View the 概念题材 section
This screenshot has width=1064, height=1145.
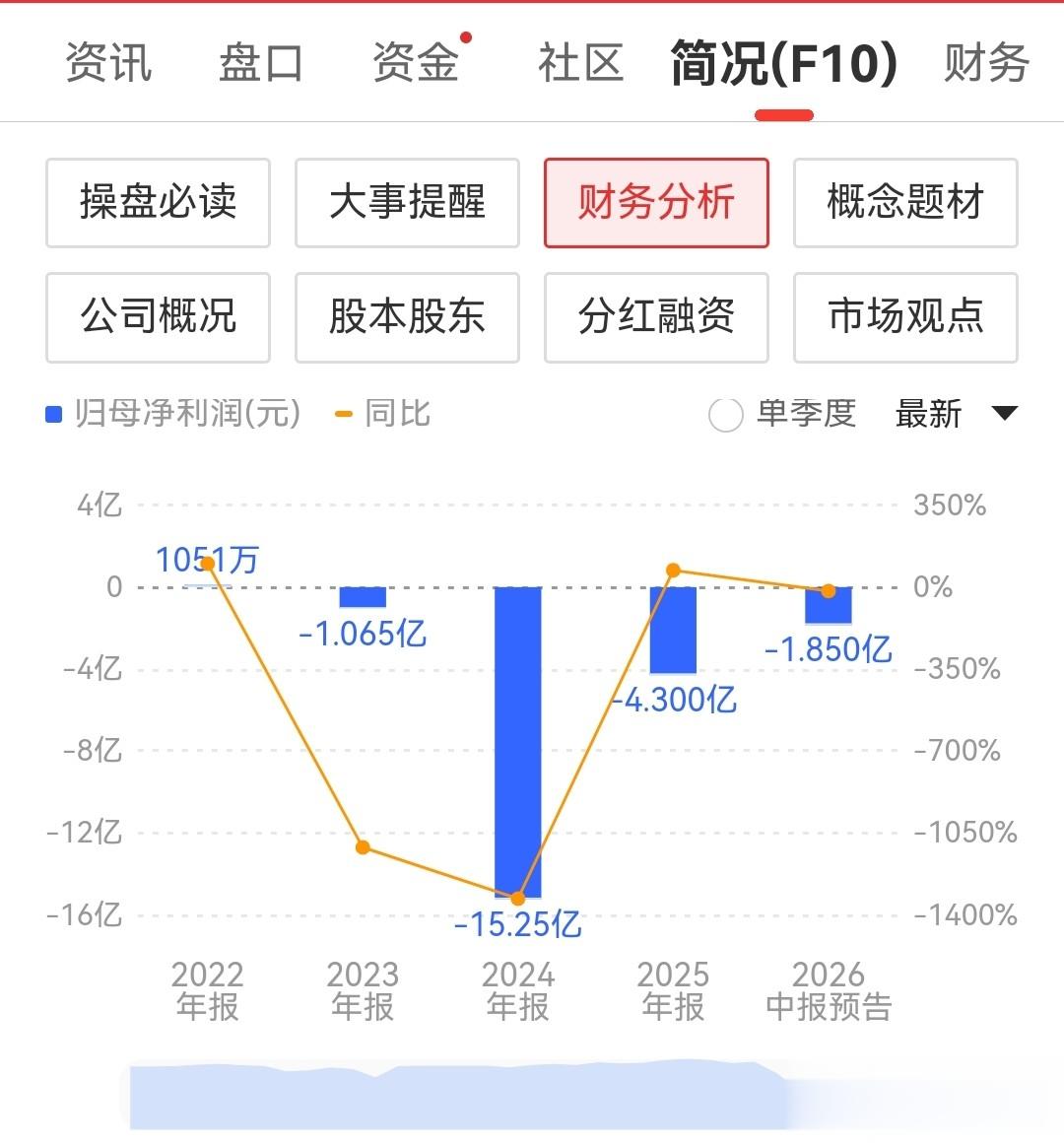click(905, 203)
